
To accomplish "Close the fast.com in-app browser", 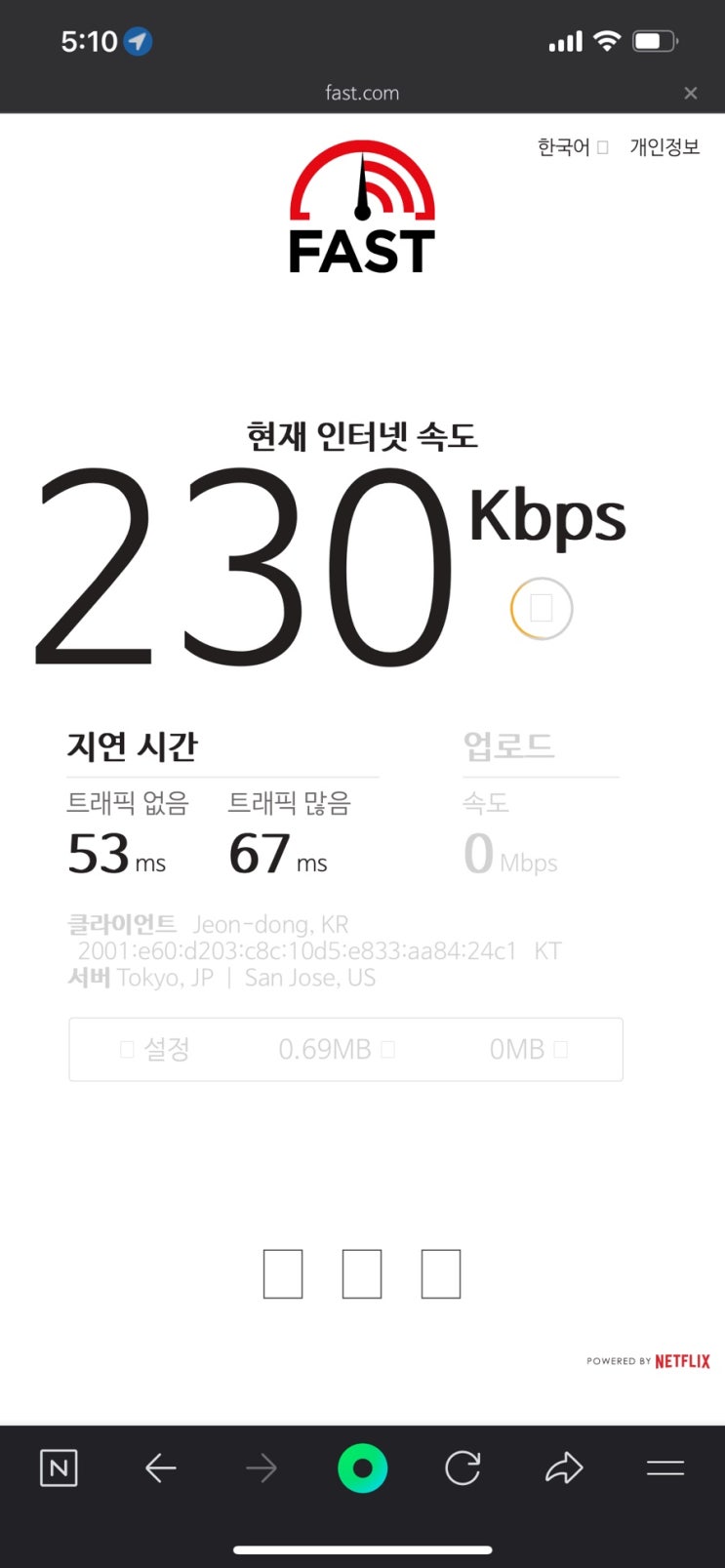I will click(x=691, y=93).
